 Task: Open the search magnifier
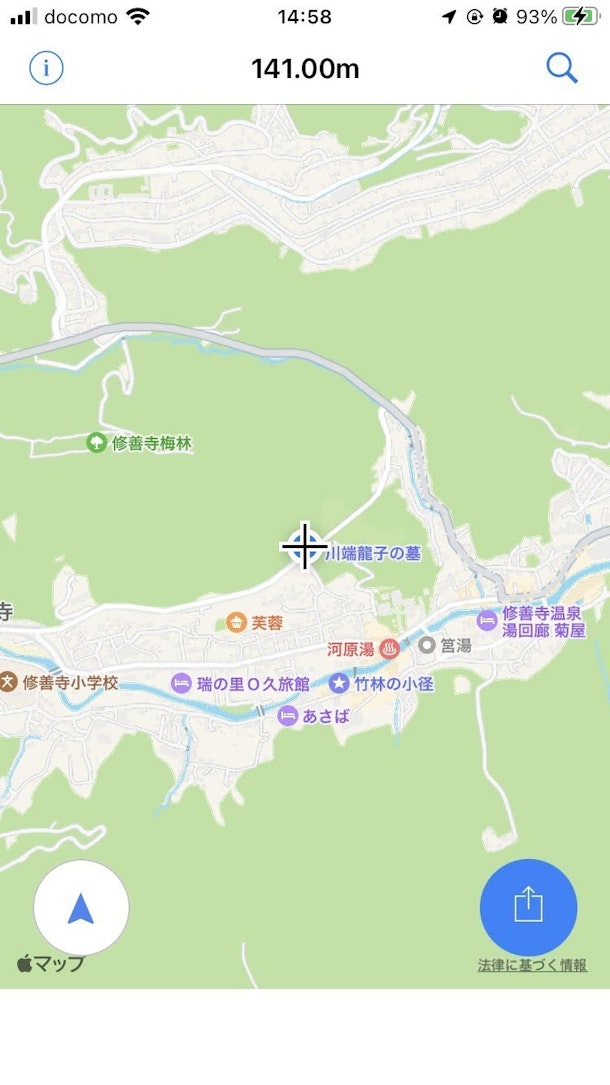pos(561,68)
